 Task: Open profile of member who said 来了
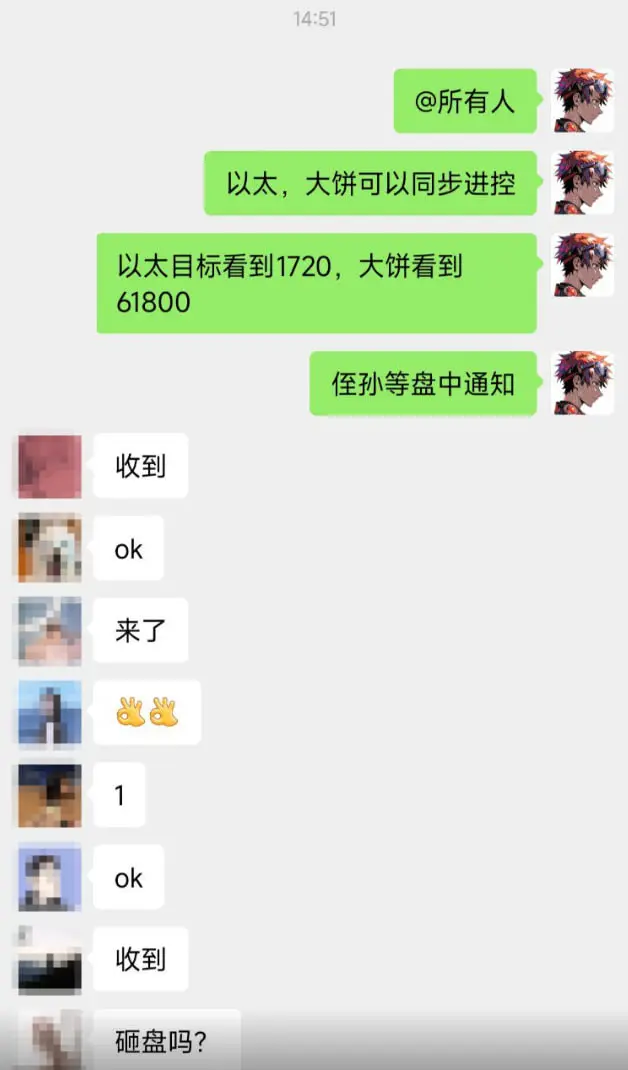(49, 630)
